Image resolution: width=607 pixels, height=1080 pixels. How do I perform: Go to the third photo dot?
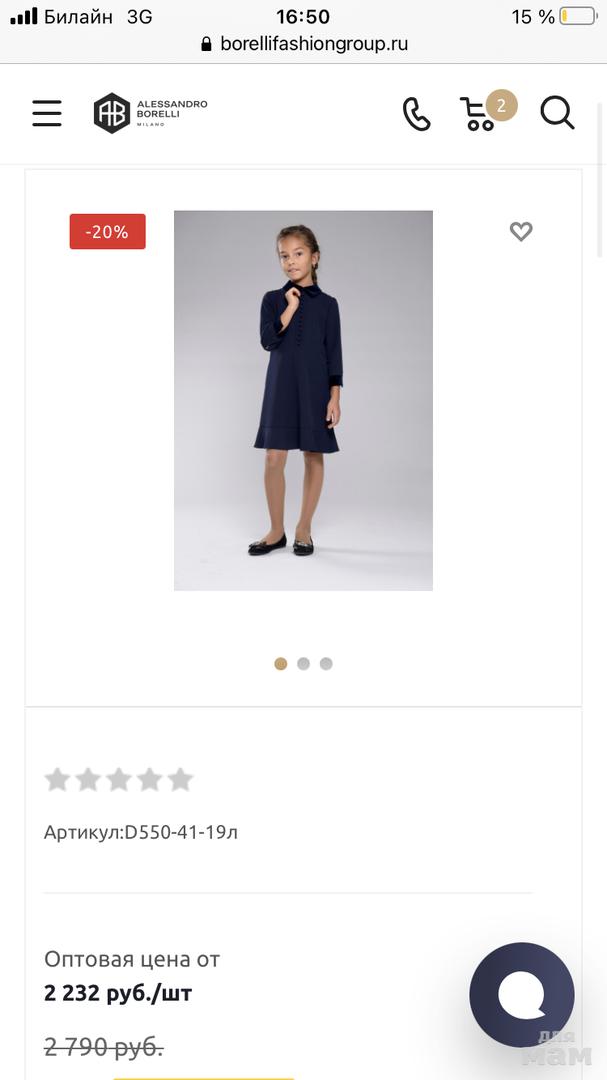coord(326,663)
